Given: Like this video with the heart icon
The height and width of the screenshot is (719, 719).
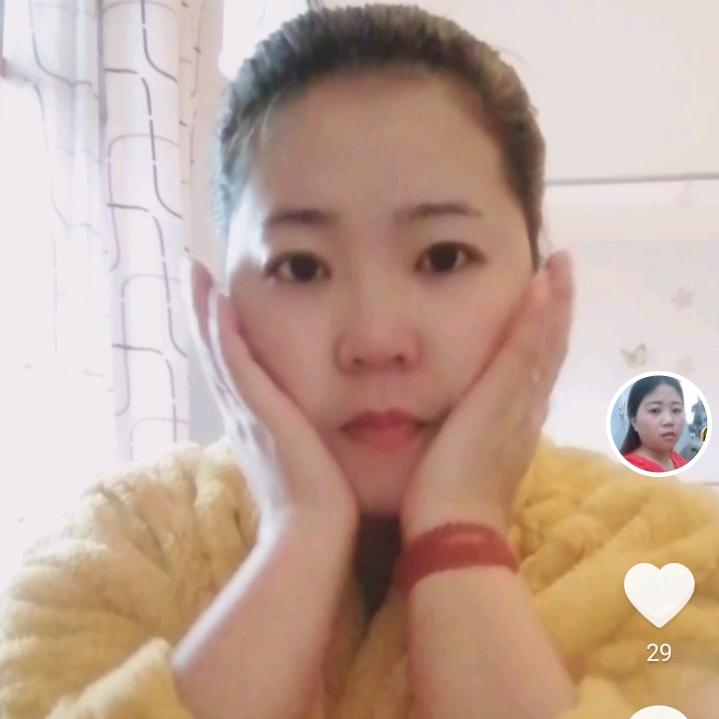Looking at the screenshot, I should (658, 594).
